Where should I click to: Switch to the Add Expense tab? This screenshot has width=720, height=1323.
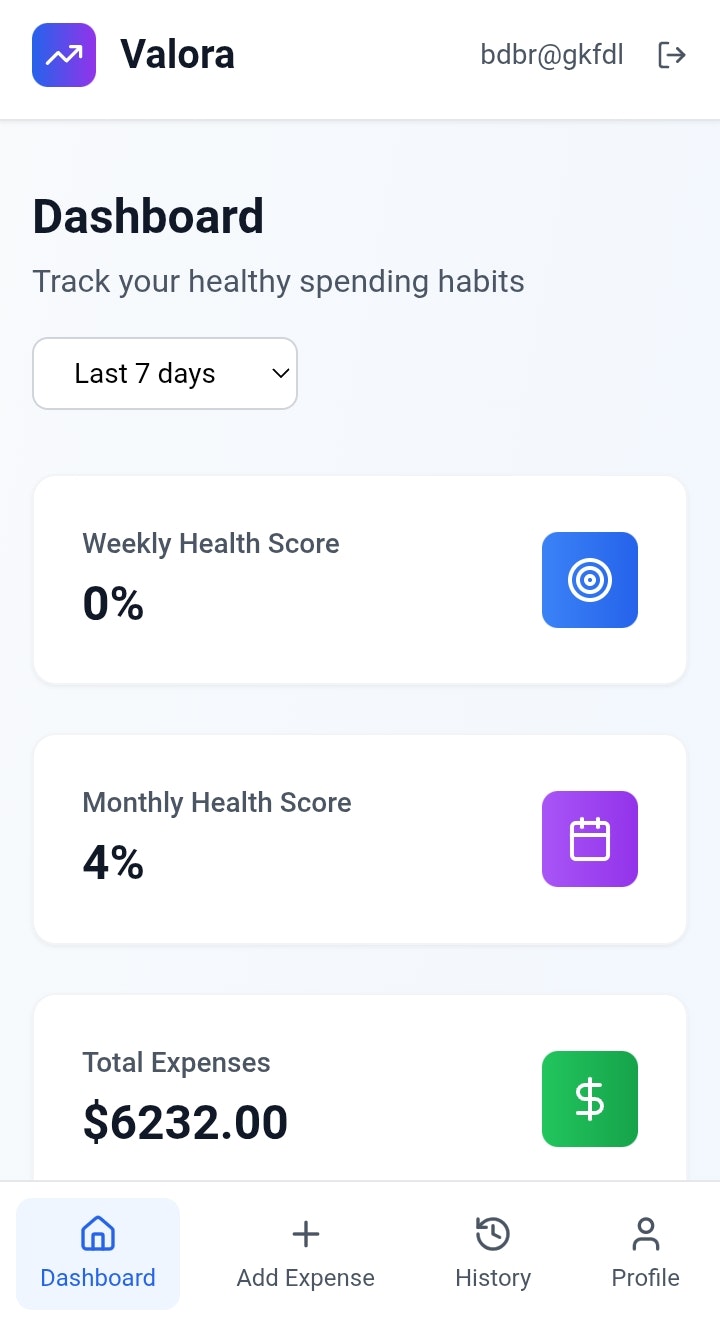coord(305,1254)
